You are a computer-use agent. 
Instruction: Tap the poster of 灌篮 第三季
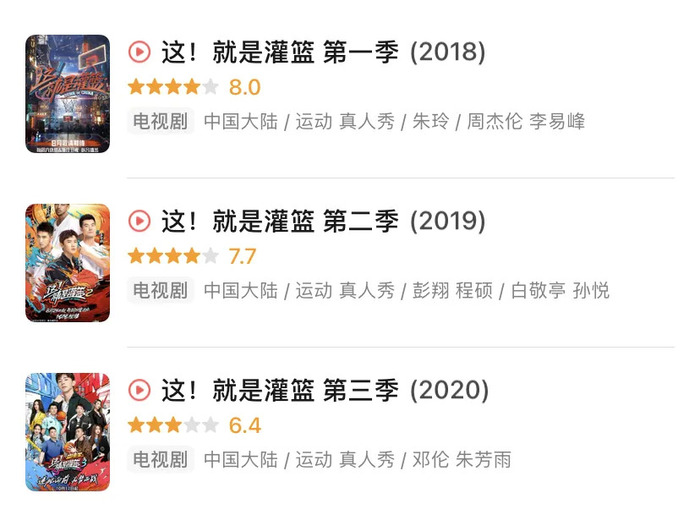(67, 431)
